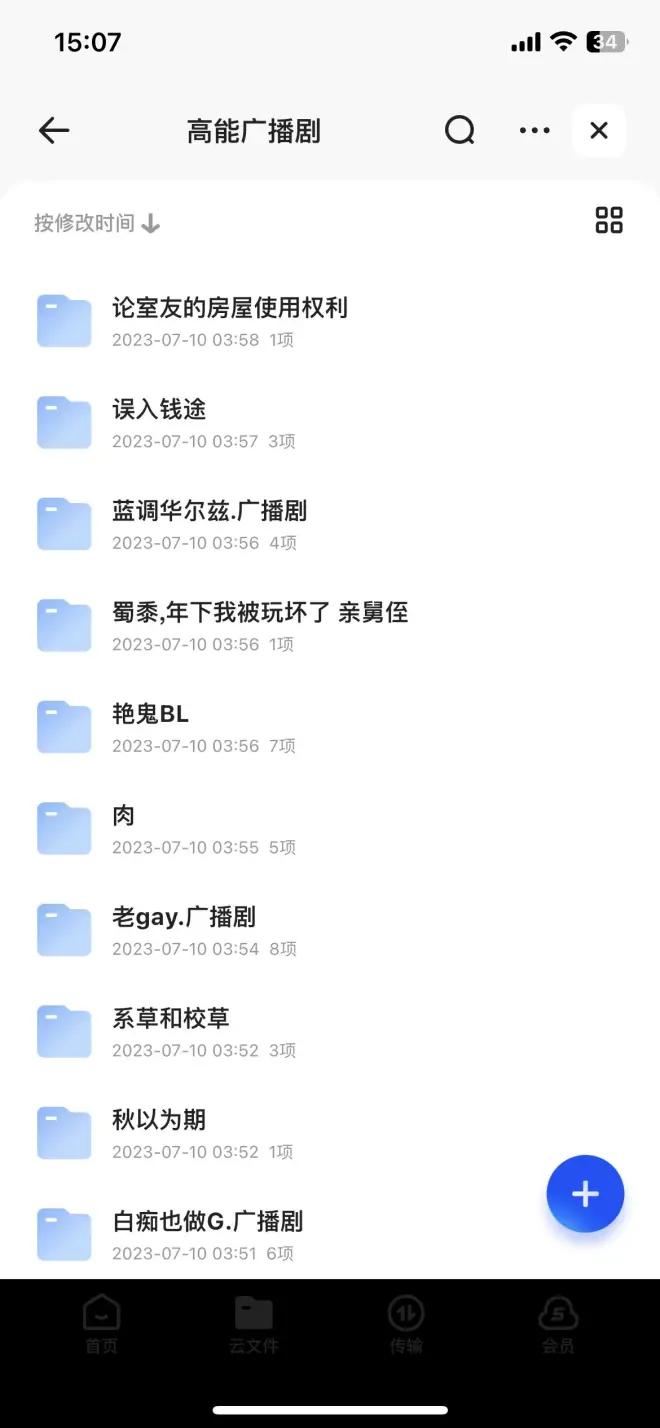The image size is (660, 1428).
Task: Open the 蓝调华尔兹.广播剧 folder
Action: [x=210, y=523]
